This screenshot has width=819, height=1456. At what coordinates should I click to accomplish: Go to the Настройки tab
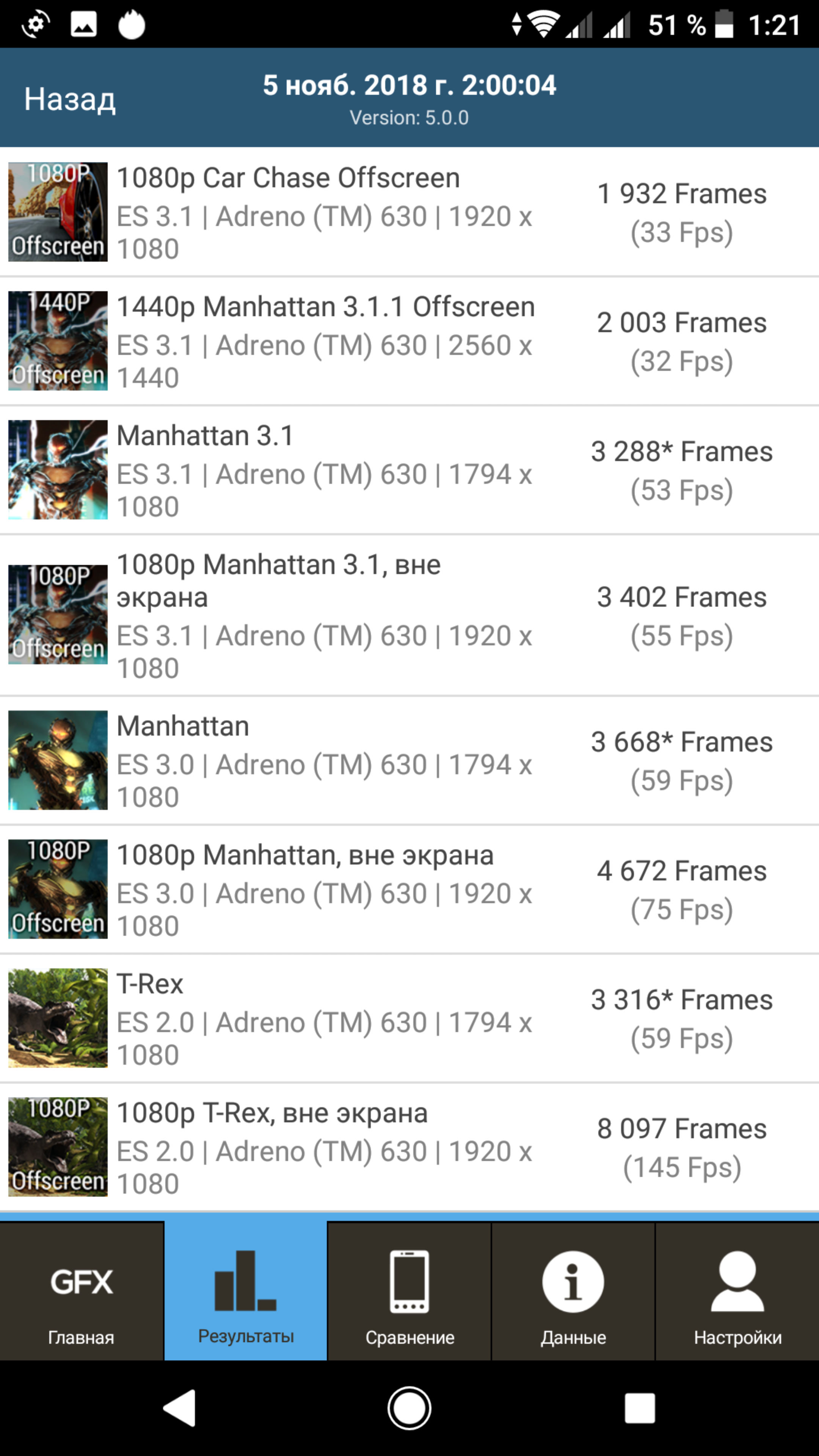[737, 1291]
